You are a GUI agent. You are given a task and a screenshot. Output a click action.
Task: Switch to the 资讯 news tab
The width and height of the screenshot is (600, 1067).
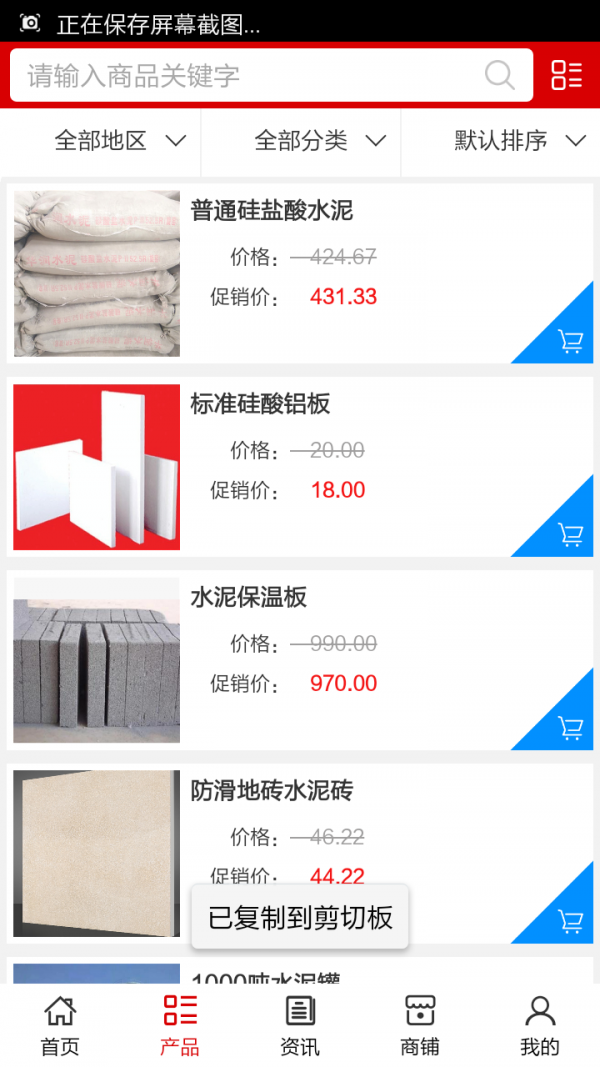300,1026
